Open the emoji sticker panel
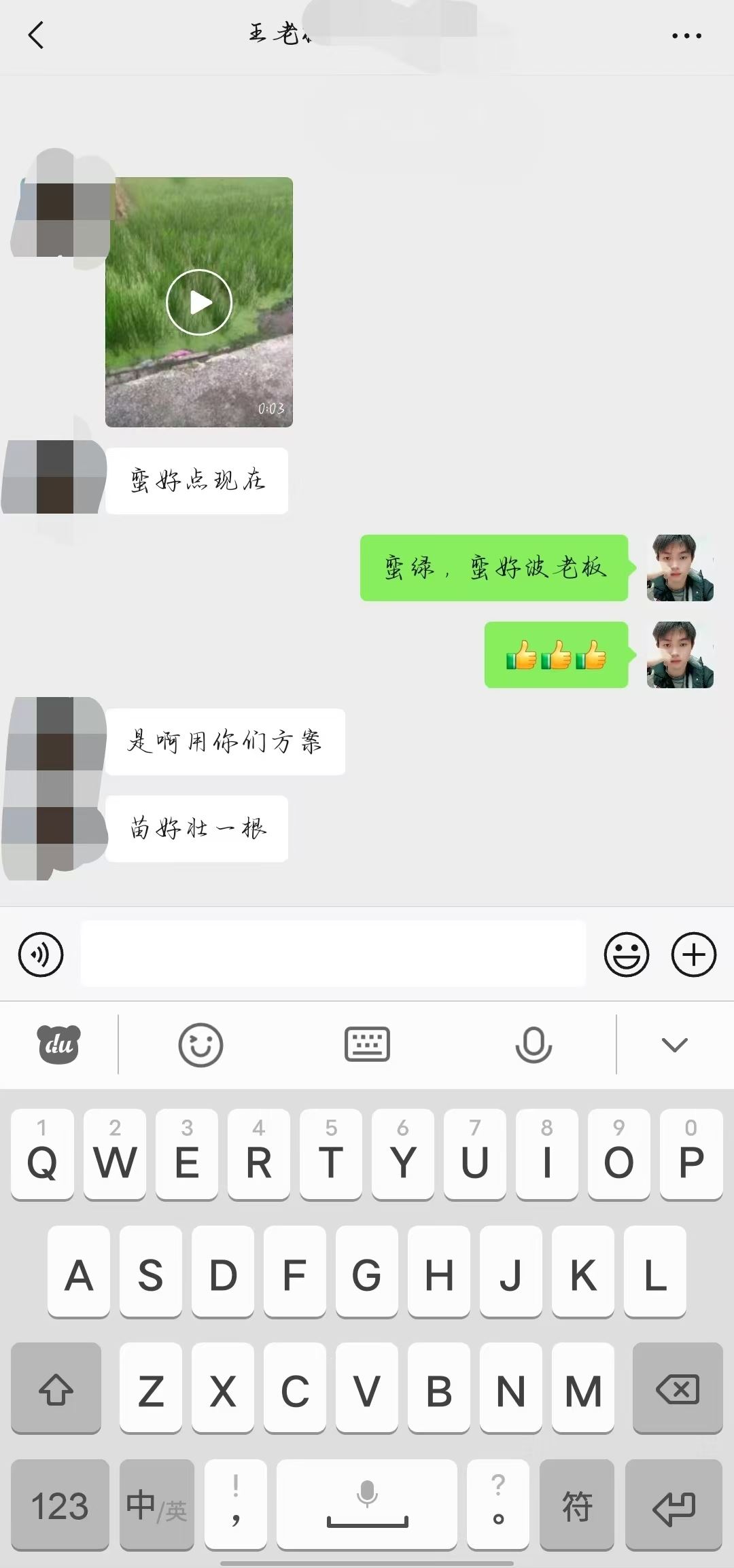Screen dimensions: 734x1568 pos(626,955)
